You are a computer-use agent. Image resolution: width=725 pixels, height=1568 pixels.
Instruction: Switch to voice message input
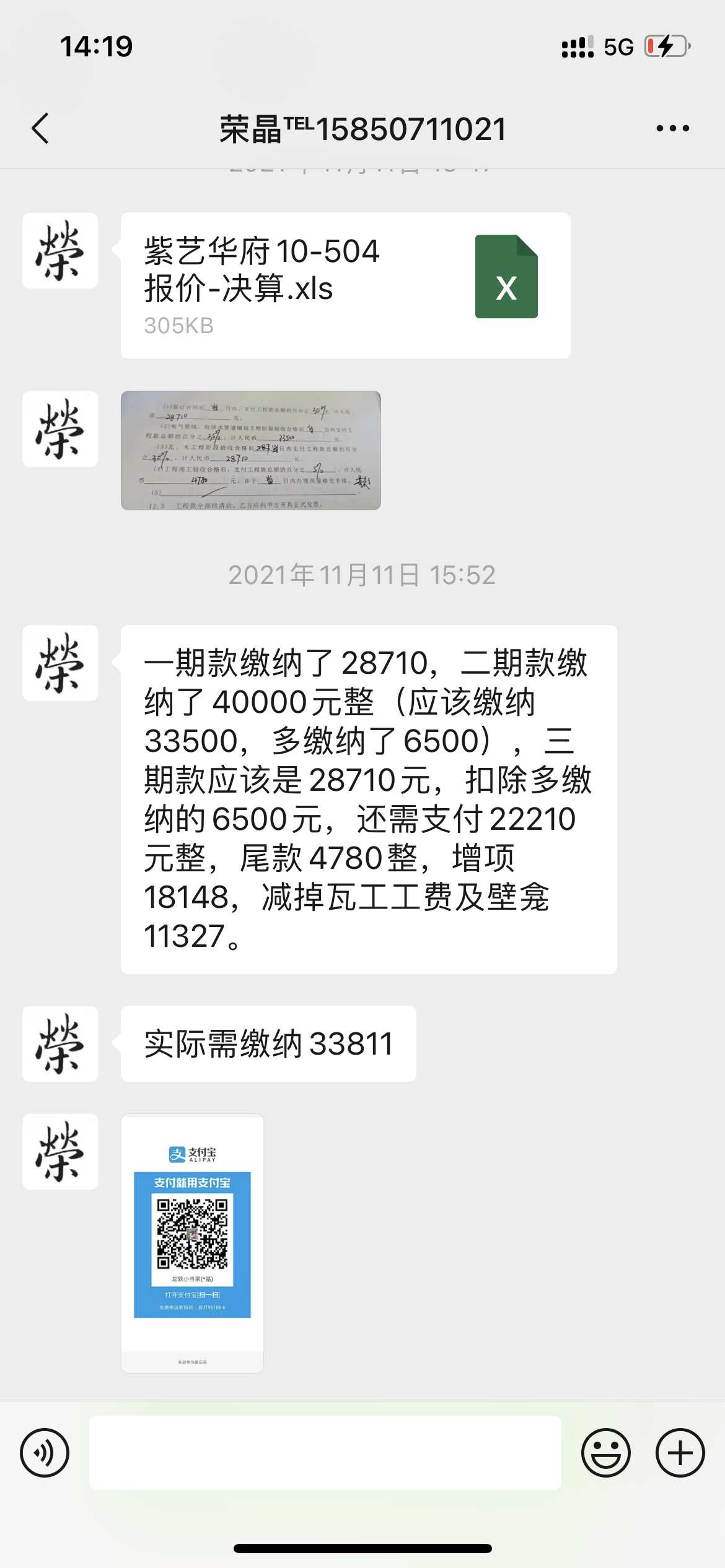click(45, 1453)
